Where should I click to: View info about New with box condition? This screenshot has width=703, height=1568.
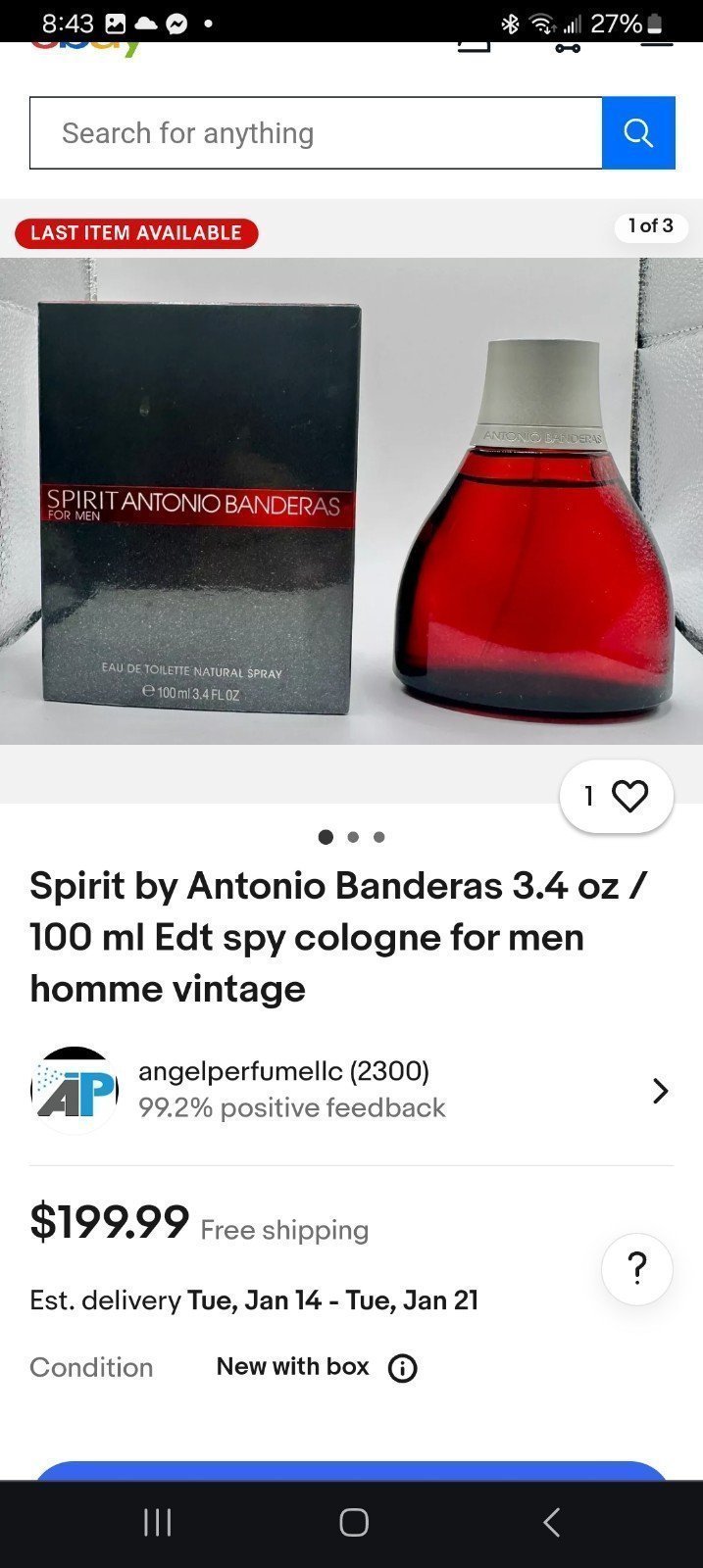[x=403, y=1368]
